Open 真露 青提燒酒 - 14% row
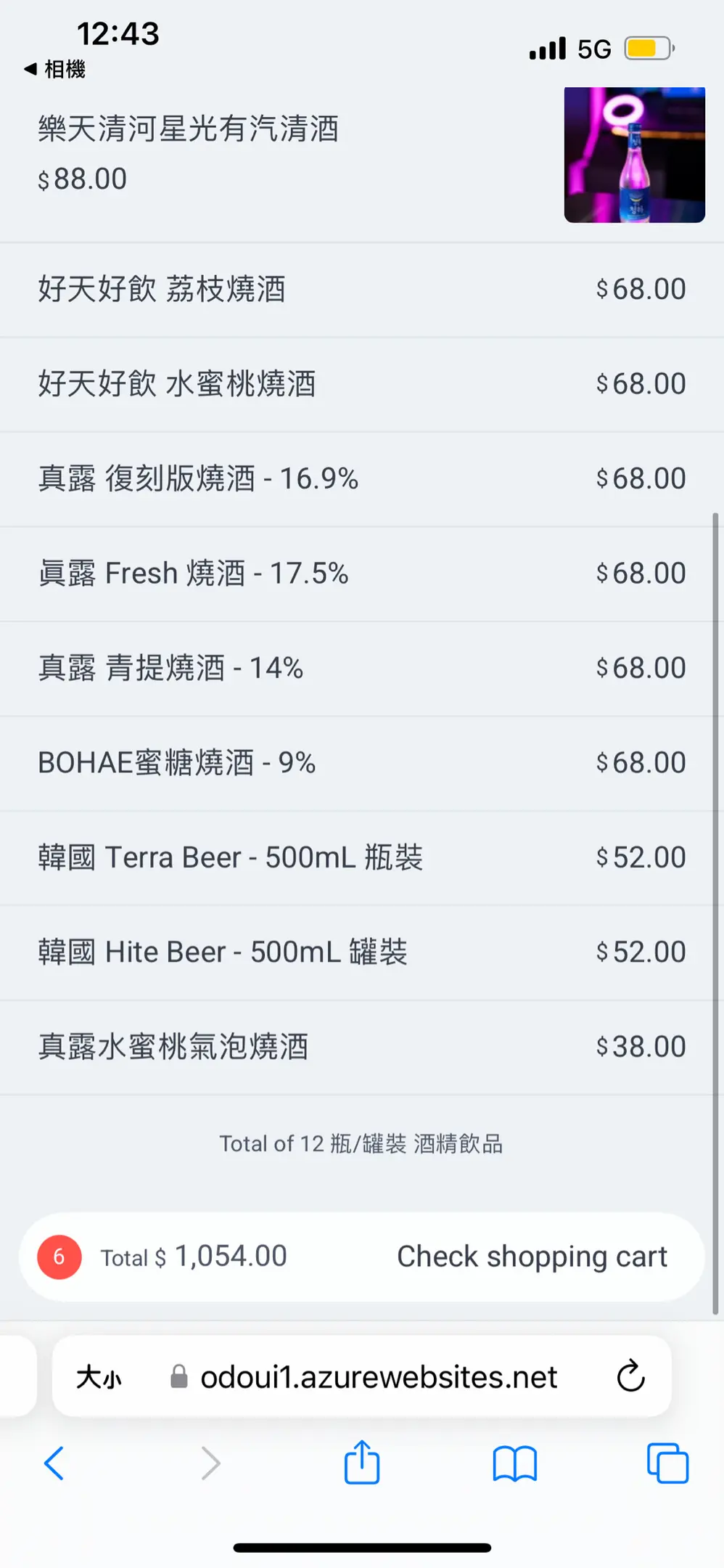Image resolution: width=724 pixels, height=1568 pixels. pos(362,669)
